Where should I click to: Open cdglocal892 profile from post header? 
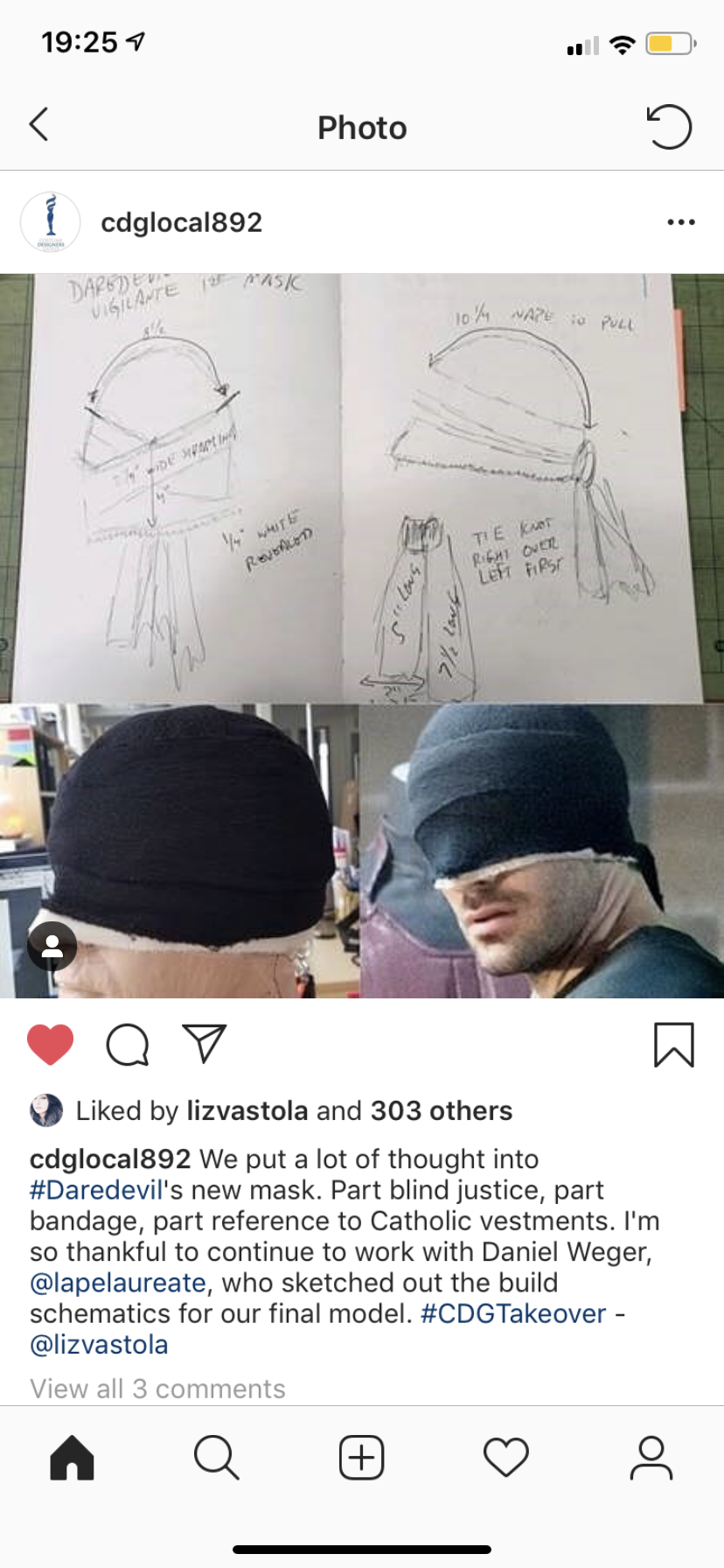click(181, 222)
